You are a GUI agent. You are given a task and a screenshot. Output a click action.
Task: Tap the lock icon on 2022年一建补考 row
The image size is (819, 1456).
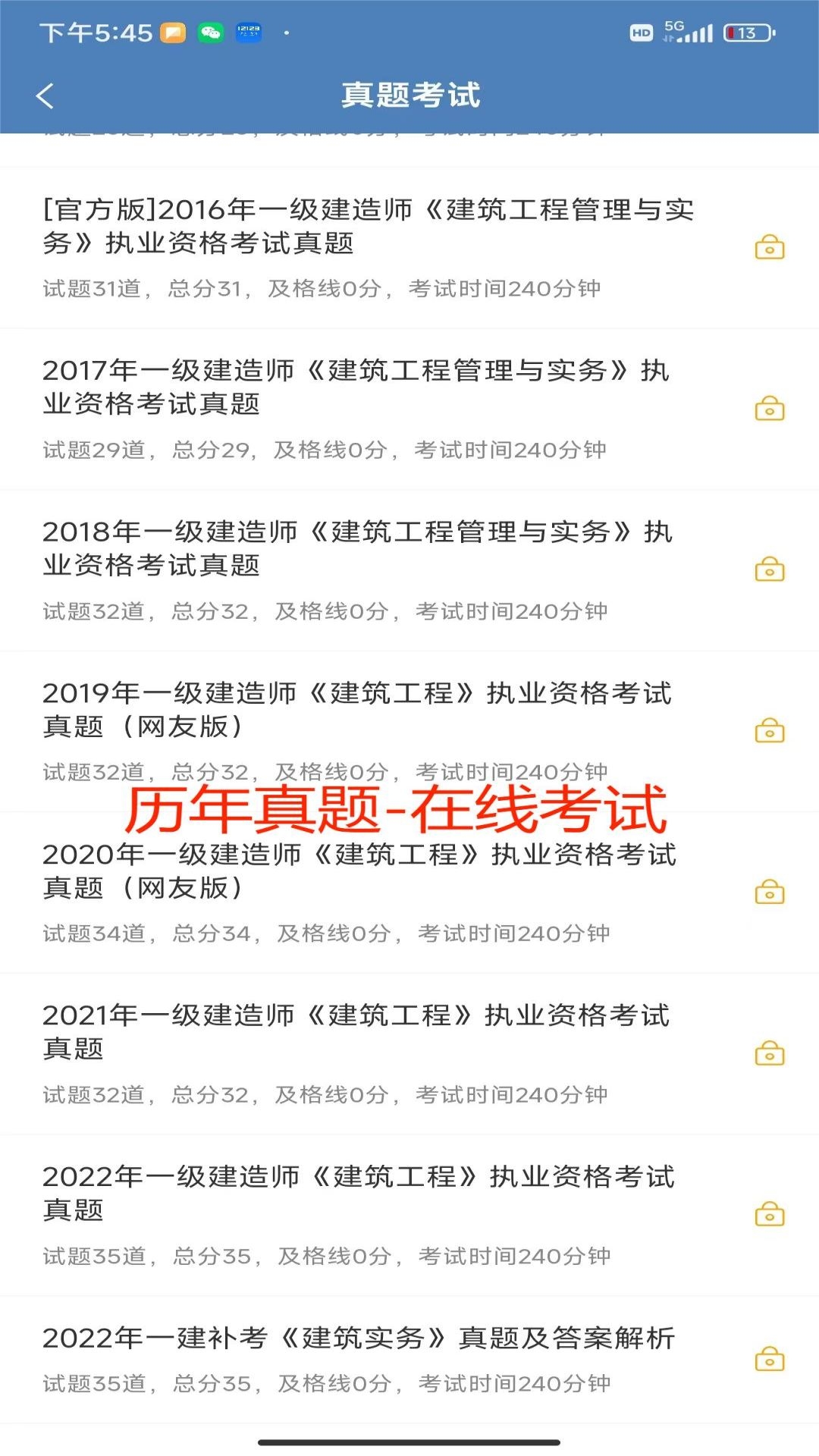click(x=769, y=1359)
